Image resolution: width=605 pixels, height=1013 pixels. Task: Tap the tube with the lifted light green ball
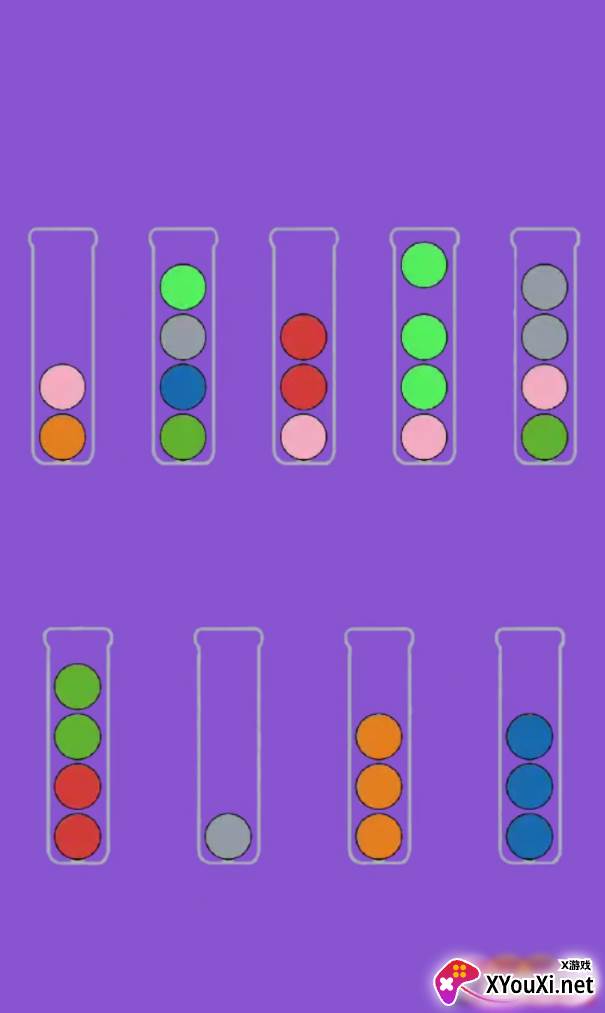424,350
